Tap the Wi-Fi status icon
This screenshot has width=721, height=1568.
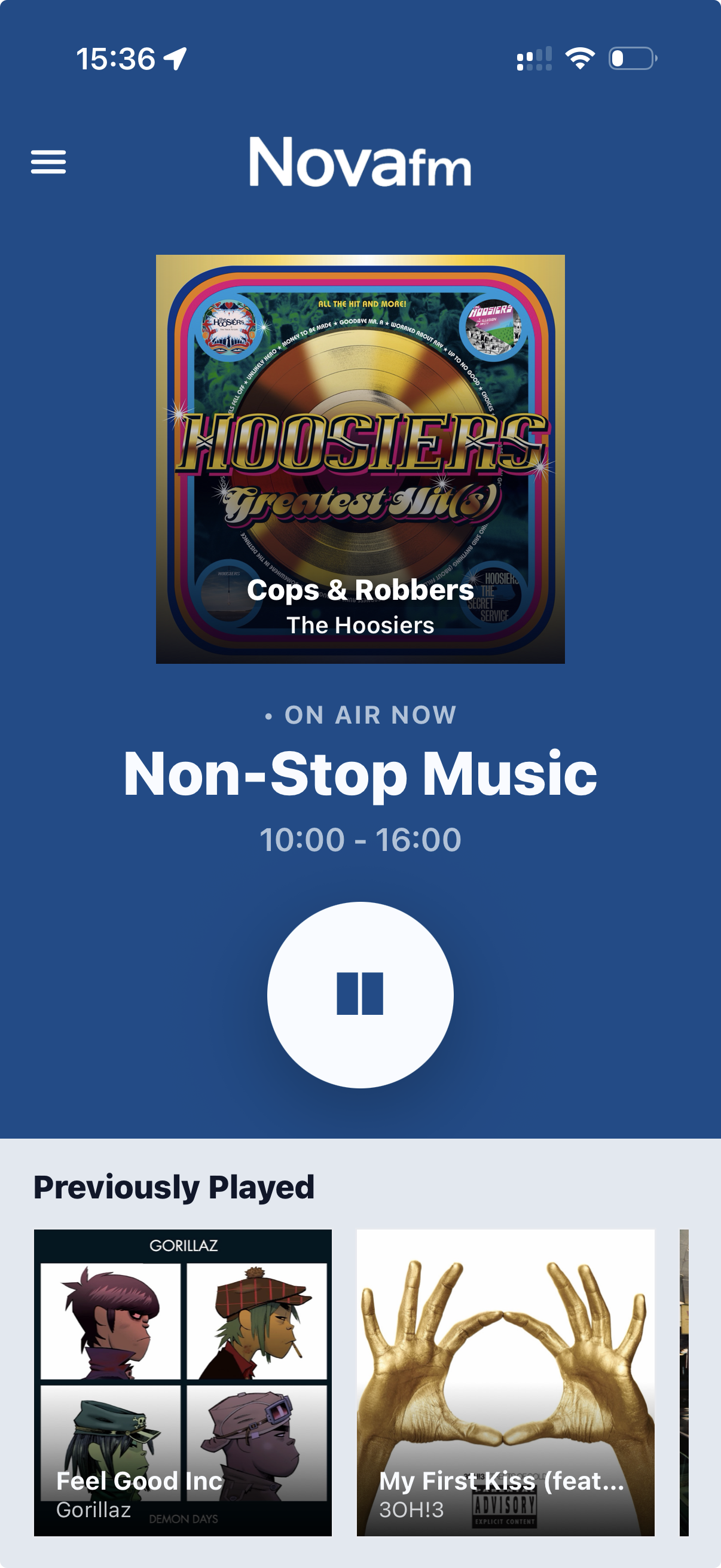[x=579, y=57]
